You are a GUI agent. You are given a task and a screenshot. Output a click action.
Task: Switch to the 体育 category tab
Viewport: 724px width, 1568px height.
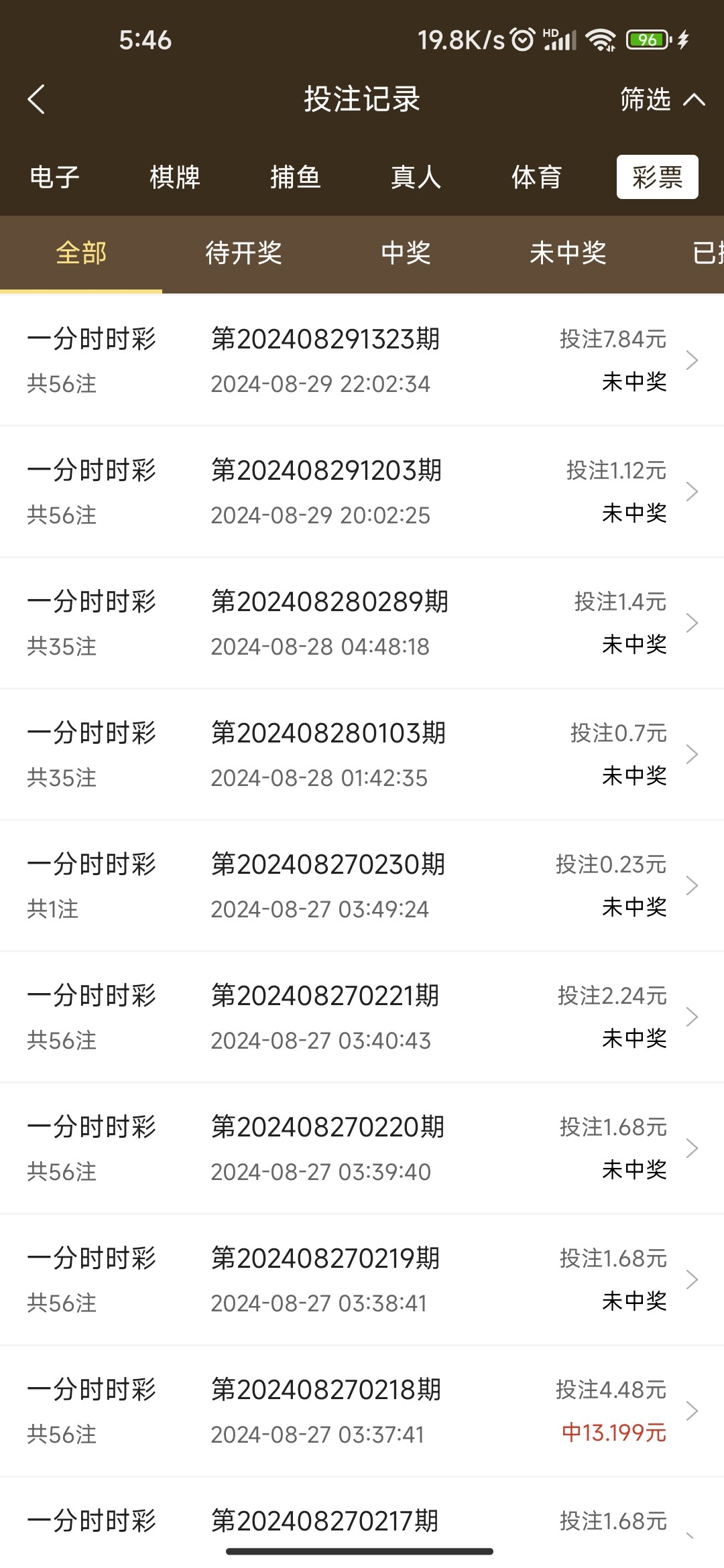pos(536,178)
